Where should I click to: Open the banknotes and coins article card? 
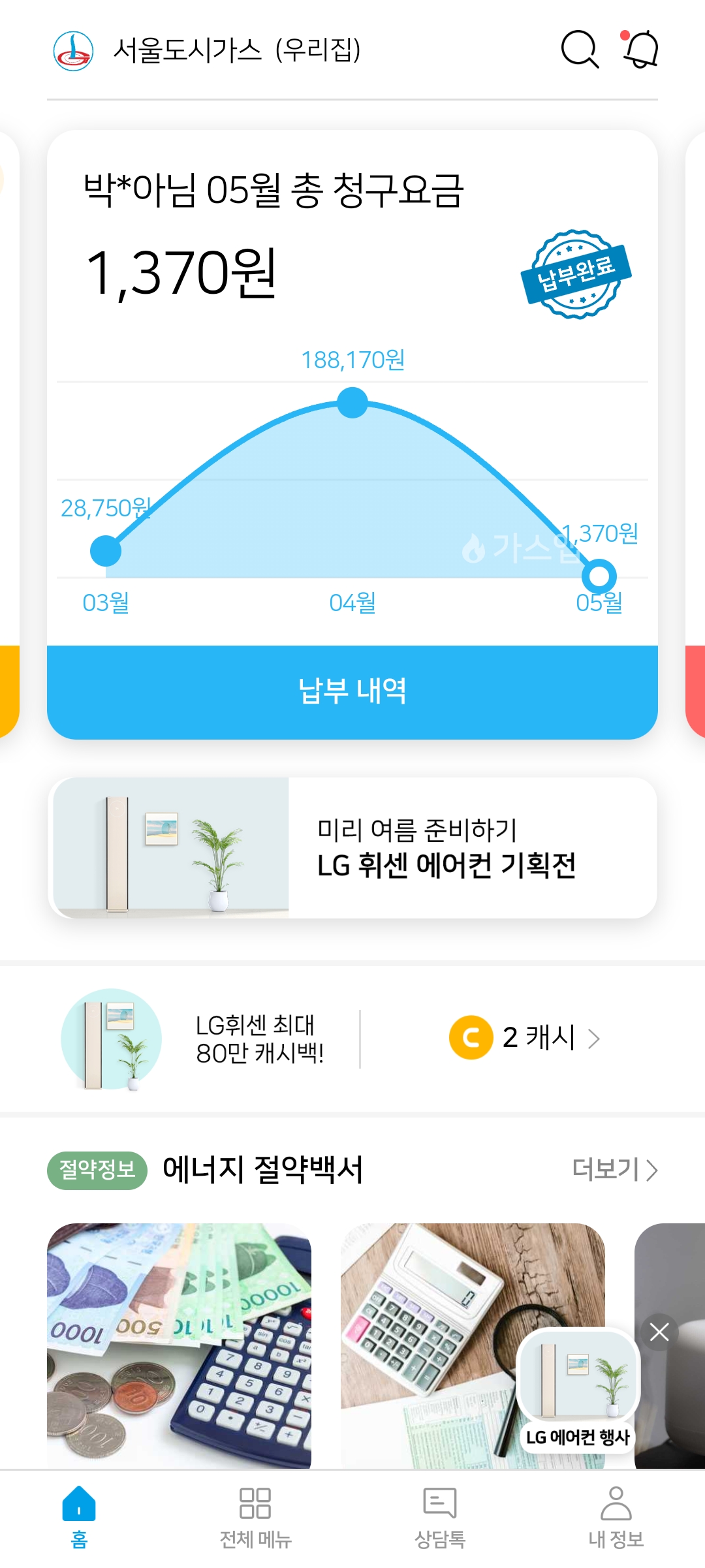click(x=179, y=1345)
